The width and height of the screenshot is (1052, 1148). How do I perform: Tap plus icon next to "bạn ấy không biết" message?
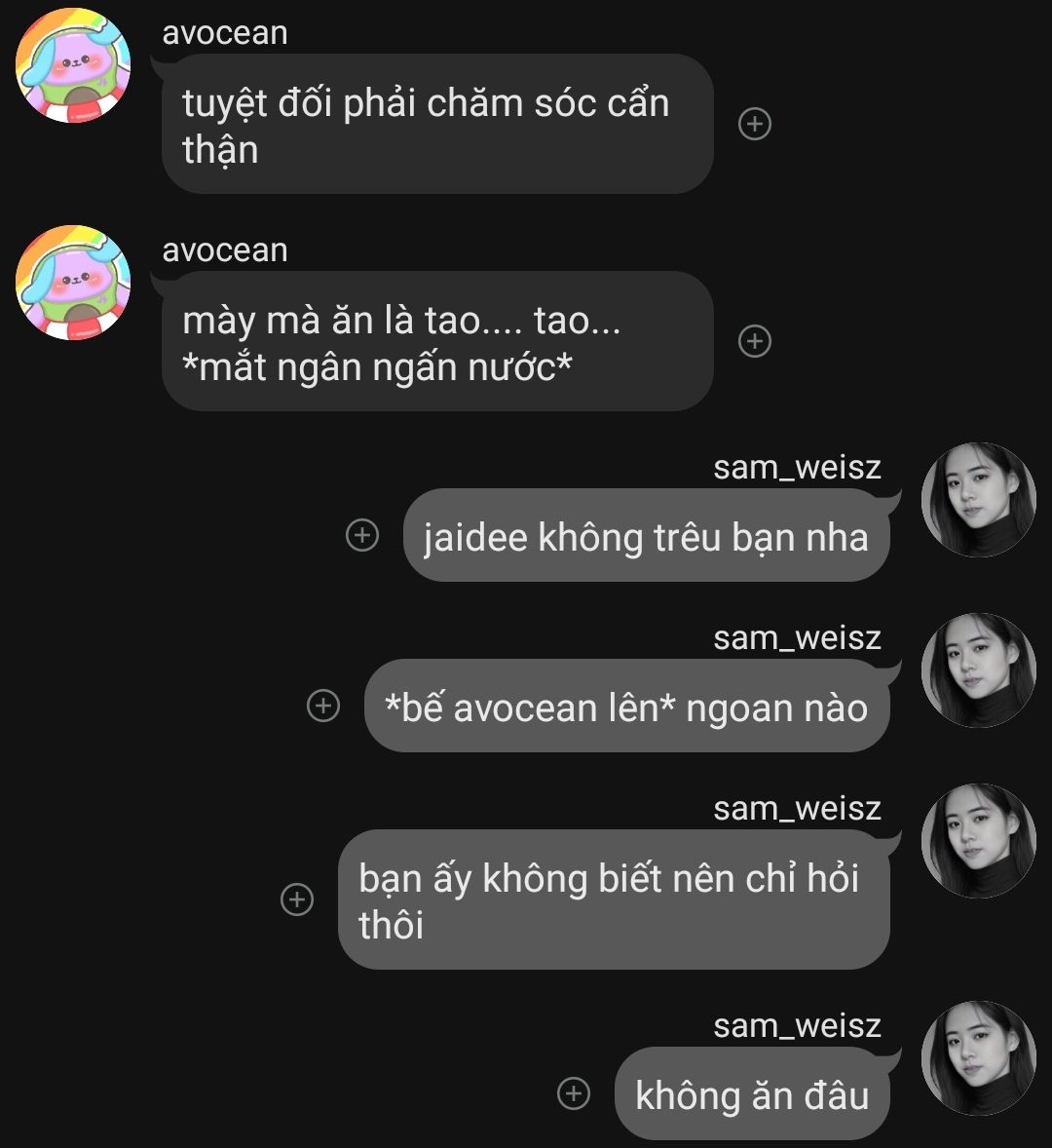(x=297, y=899)
